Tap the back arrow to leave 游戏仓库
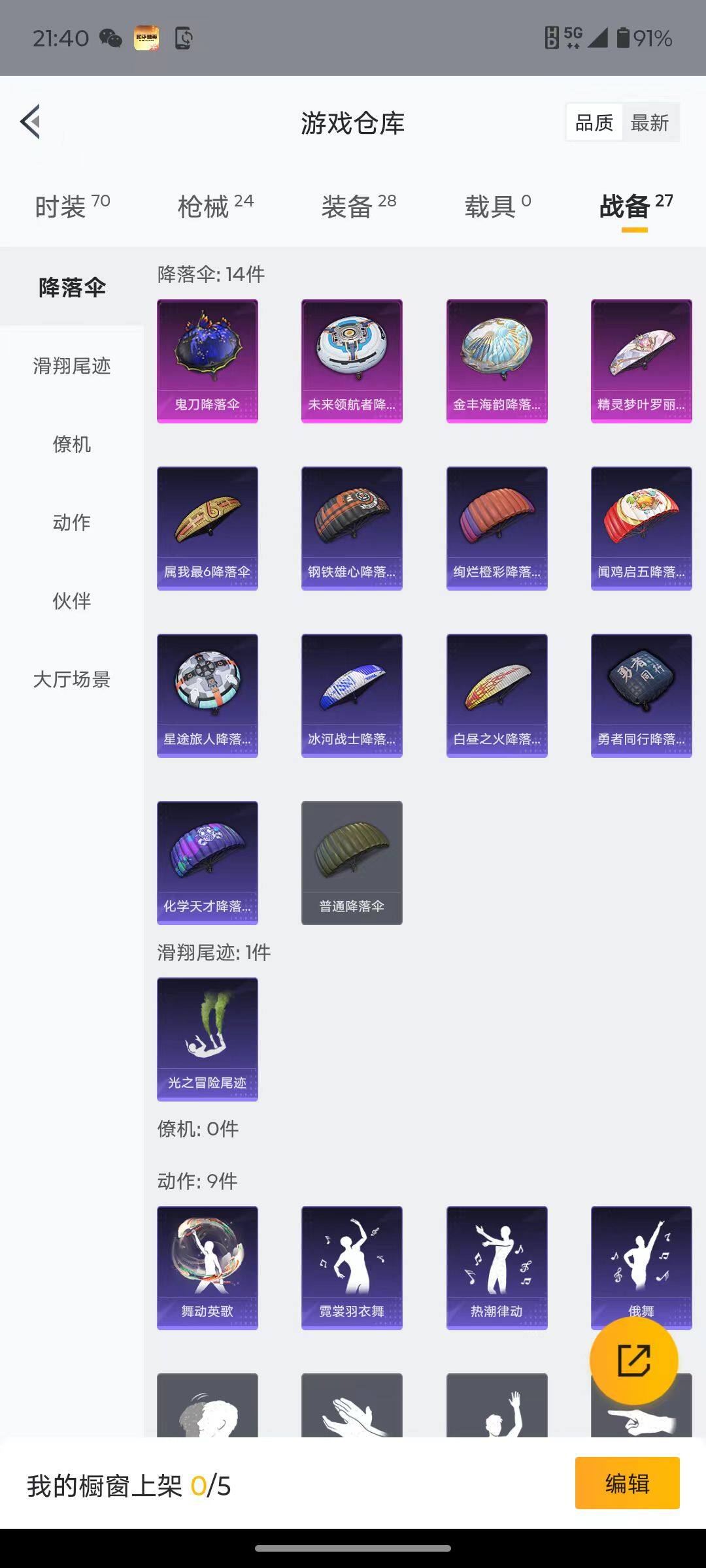The image size is (706, 1568). 29,122
